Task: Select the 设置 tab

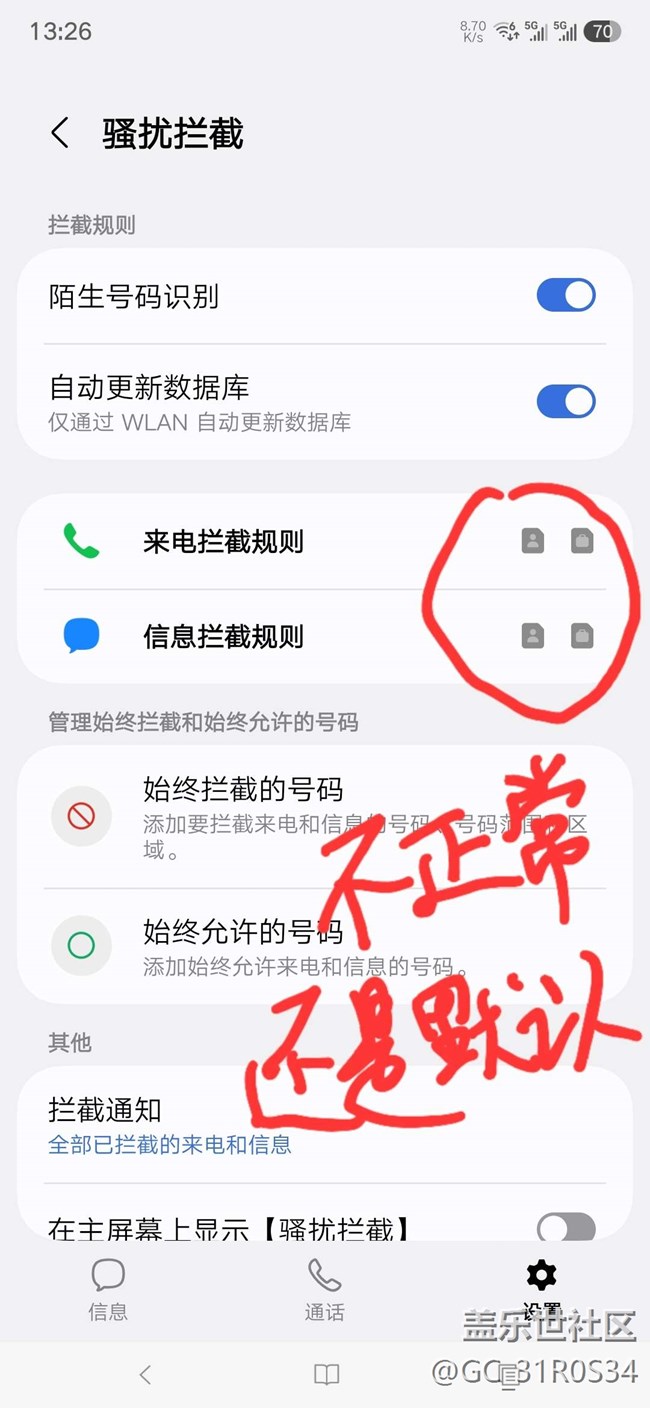Action: tap(541, 1289)
